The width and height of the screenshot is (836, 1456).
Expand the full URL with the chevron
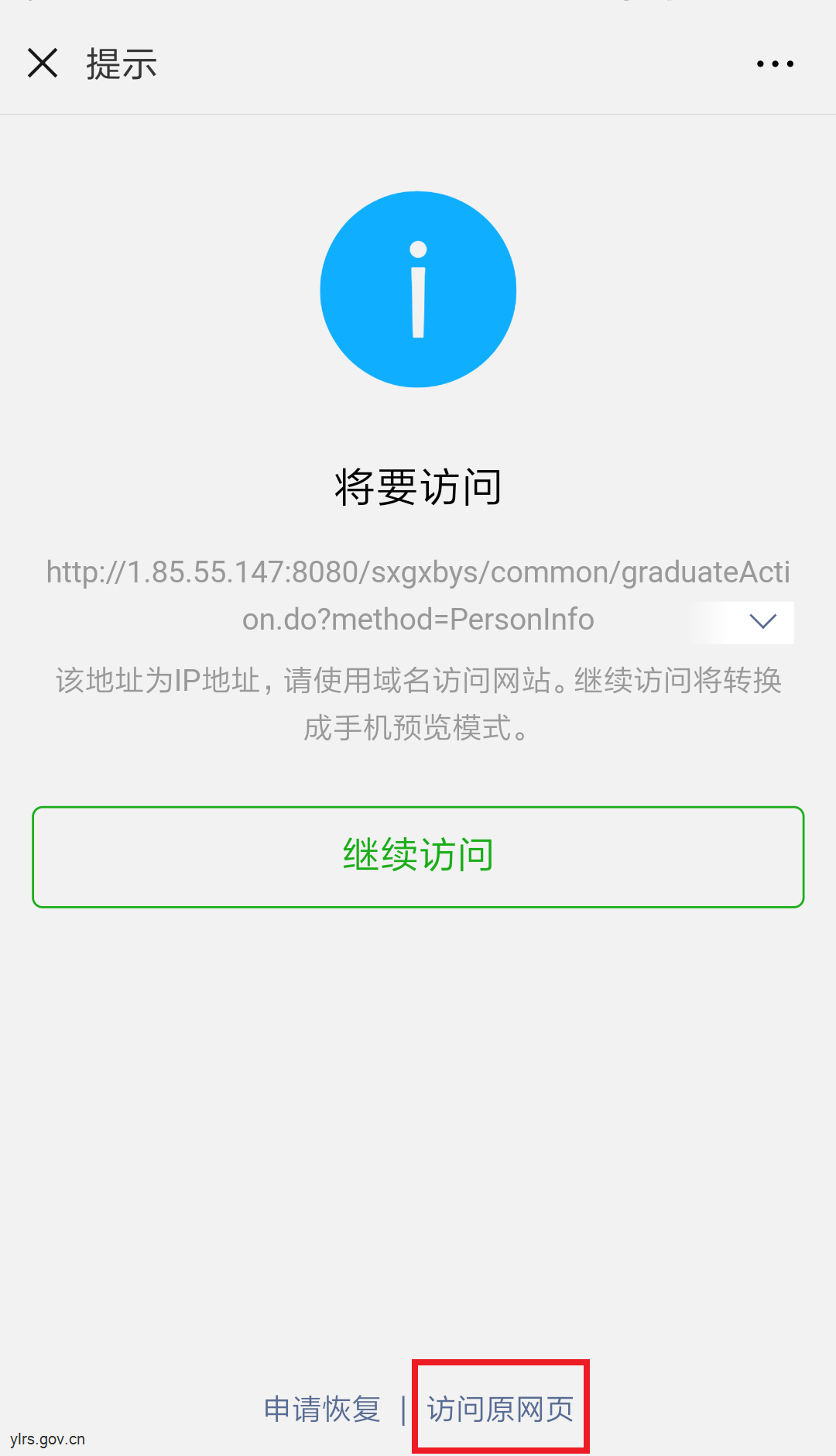click(x=762, y=621)
